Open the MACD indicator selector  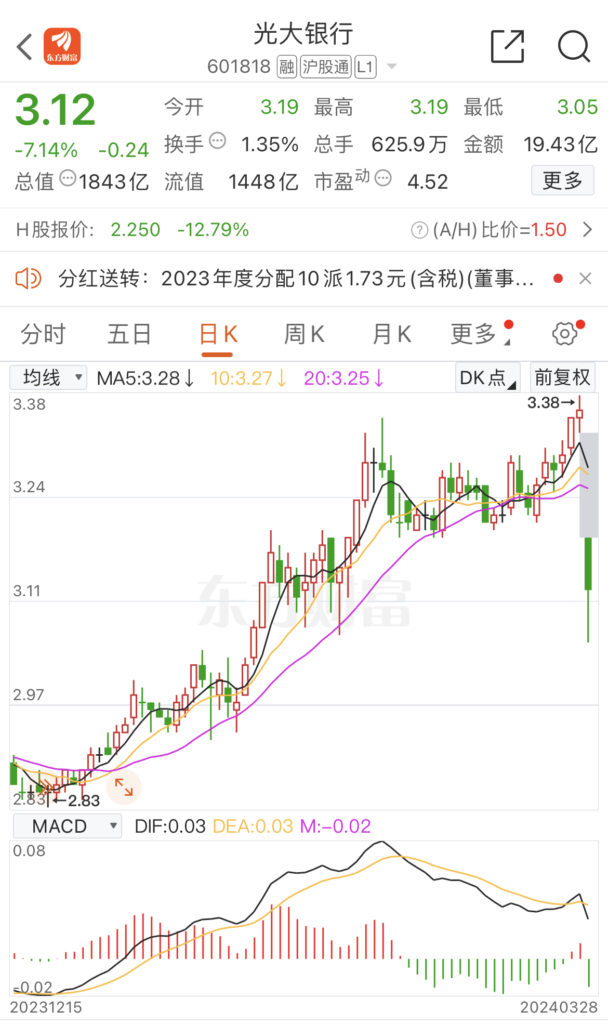click(66, 827)
